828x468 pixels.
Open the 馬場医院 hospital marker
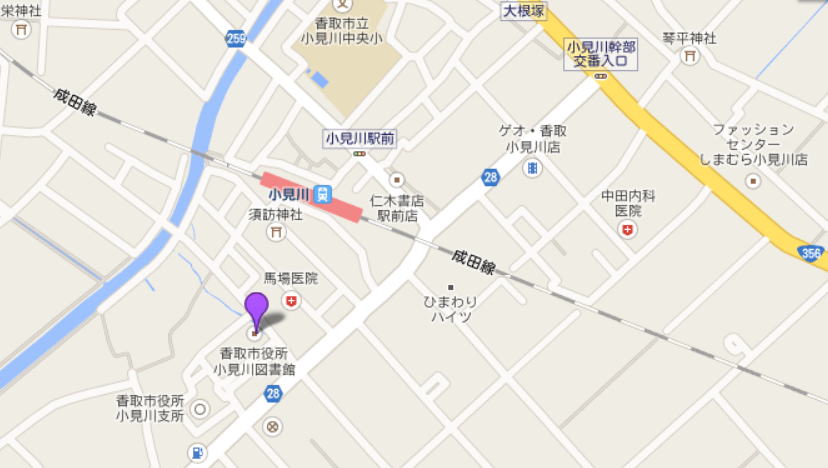(292, 301)
